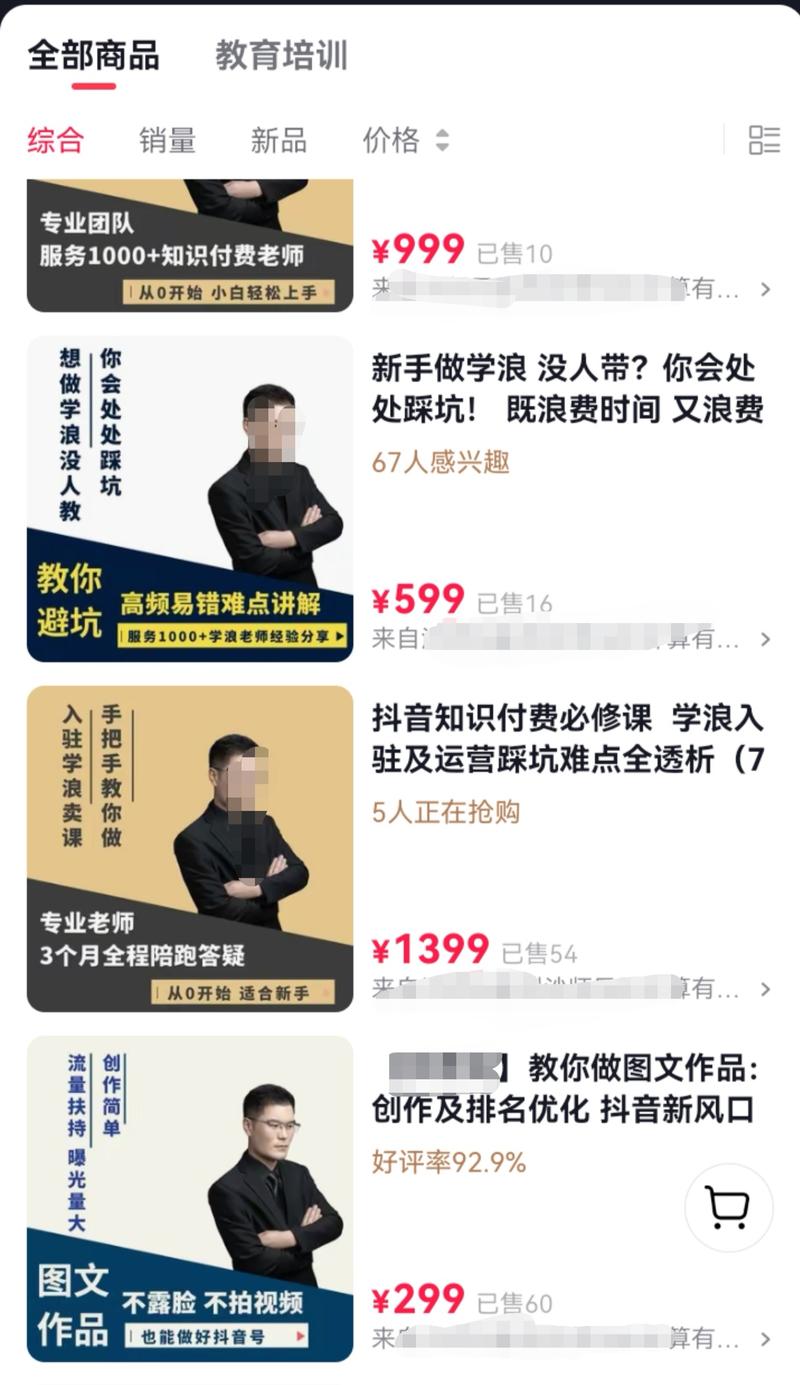The height and width of the screenshot is (1385, 800).
Task: Open the floating shopping cart
Action: (728, 1208)
